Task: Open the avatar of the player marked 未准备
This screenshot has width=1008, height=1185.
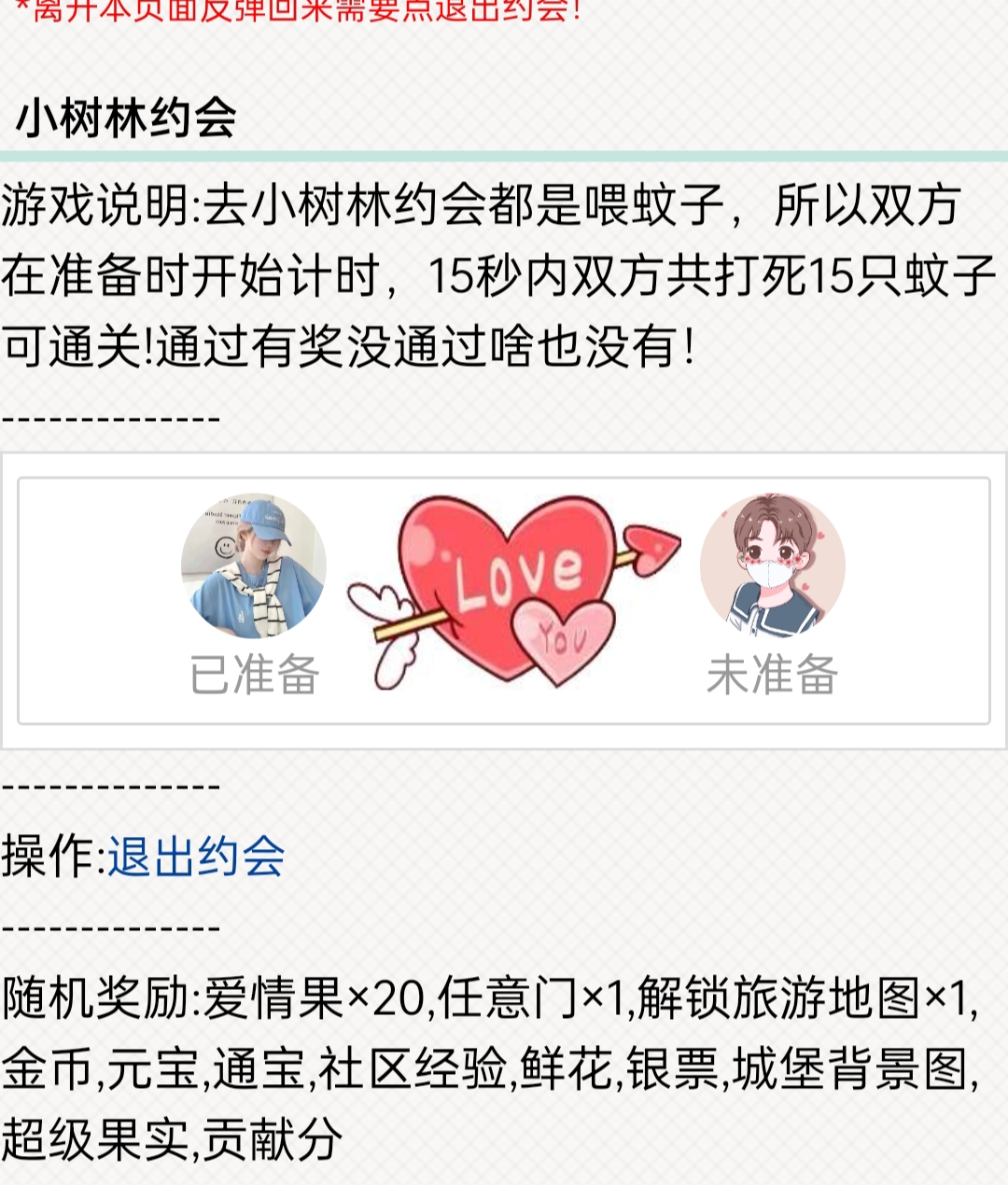Action: coord(773,565)
